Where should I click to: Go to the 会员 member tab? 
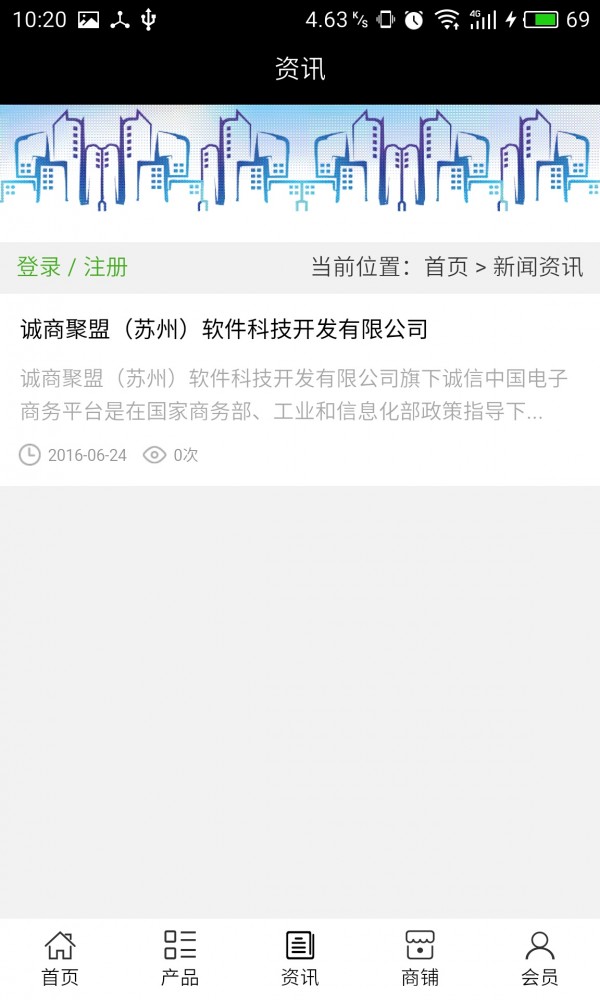(x=540, y=958)
